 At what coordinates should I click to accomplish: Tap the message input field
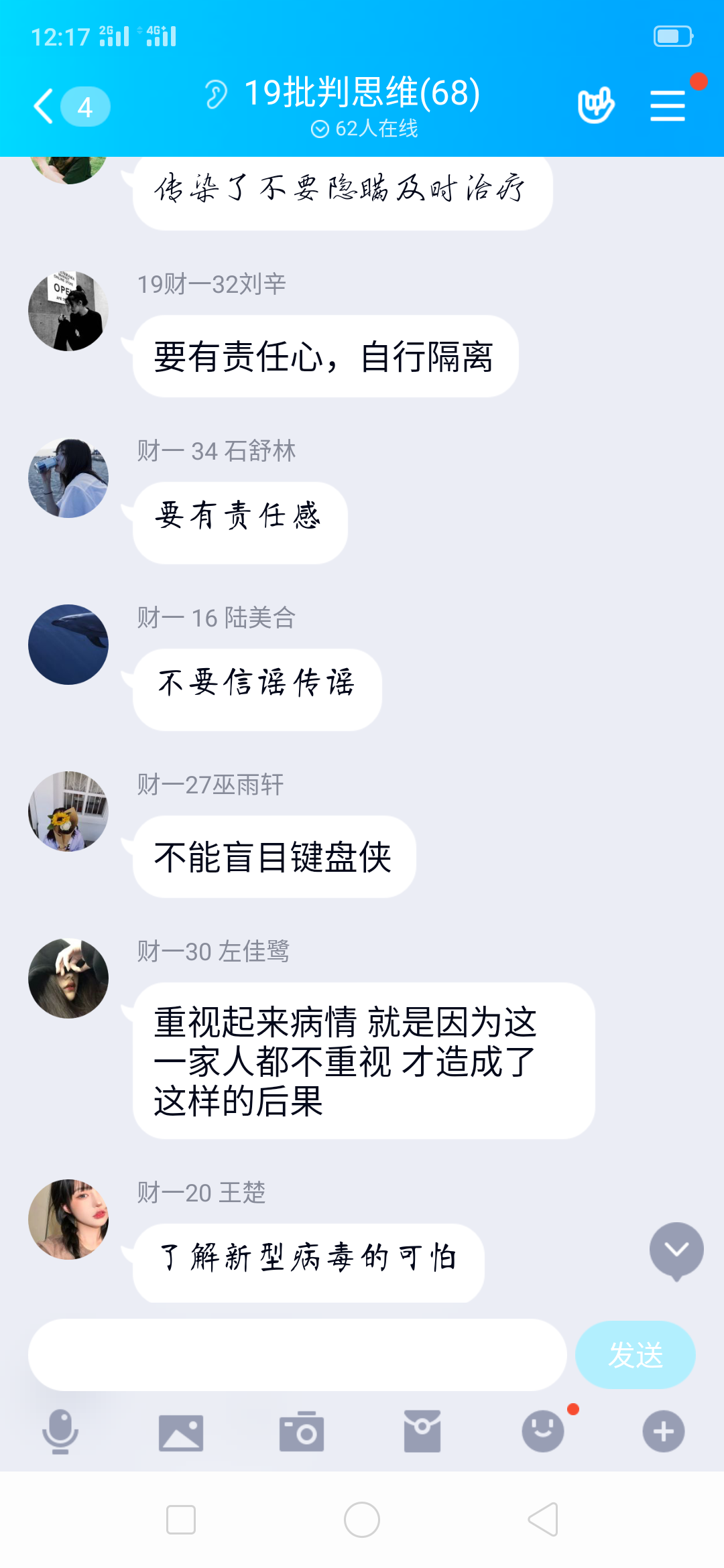tap(297, 1354)
